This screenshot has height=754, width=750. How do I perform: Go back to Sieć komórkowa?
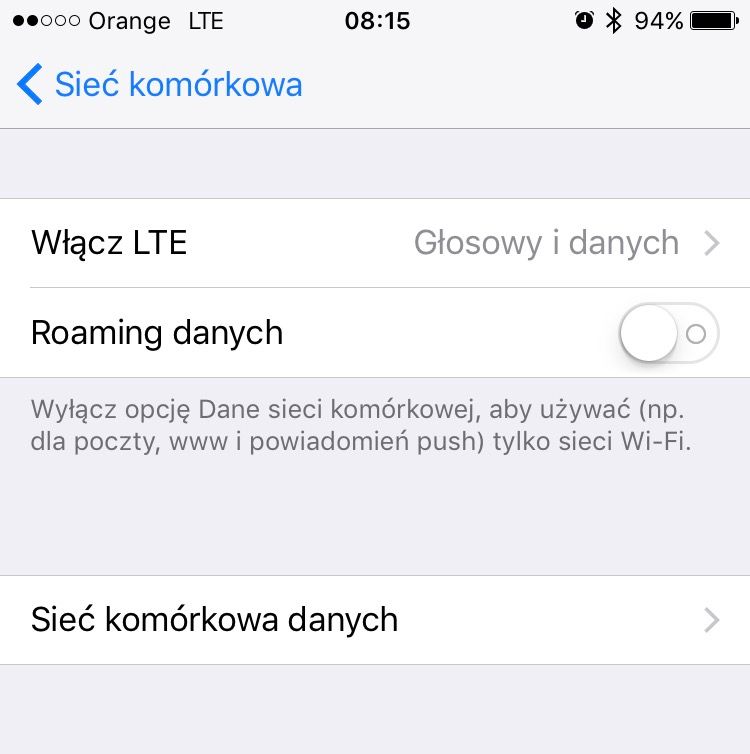pos(160,85)
